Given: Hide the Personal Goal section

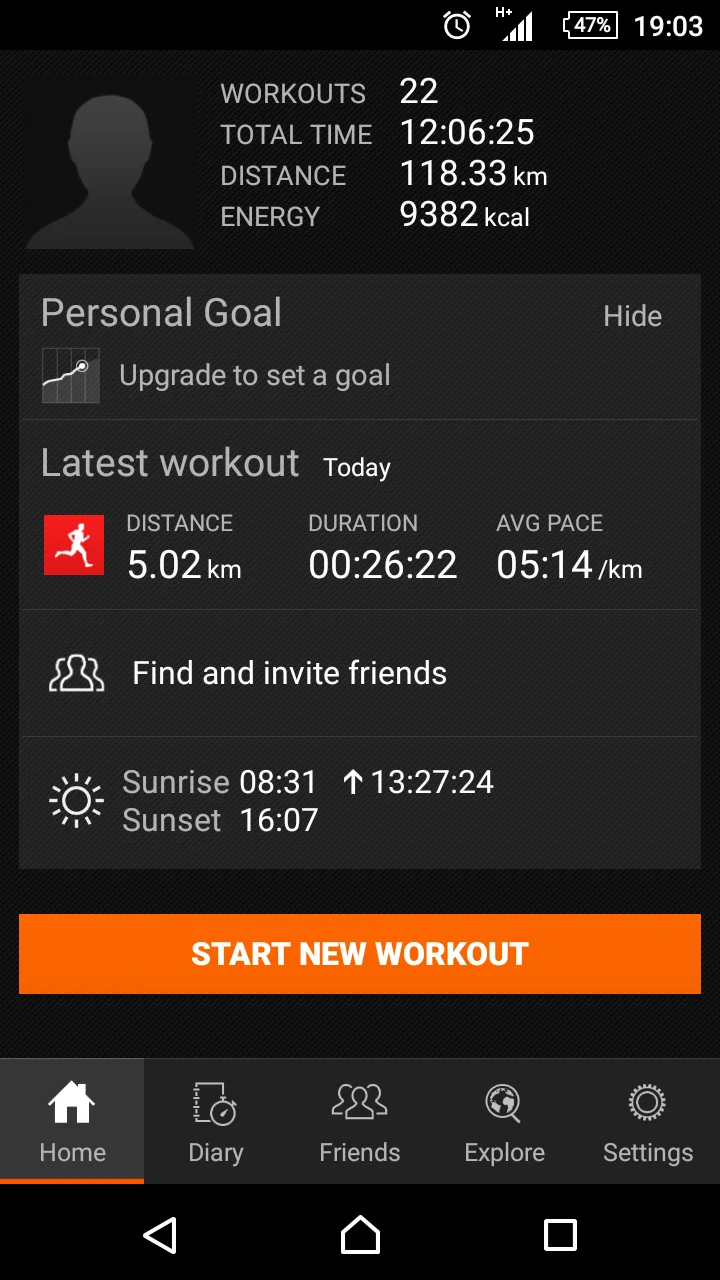Looking at the screenshot, I should point(632,316).
